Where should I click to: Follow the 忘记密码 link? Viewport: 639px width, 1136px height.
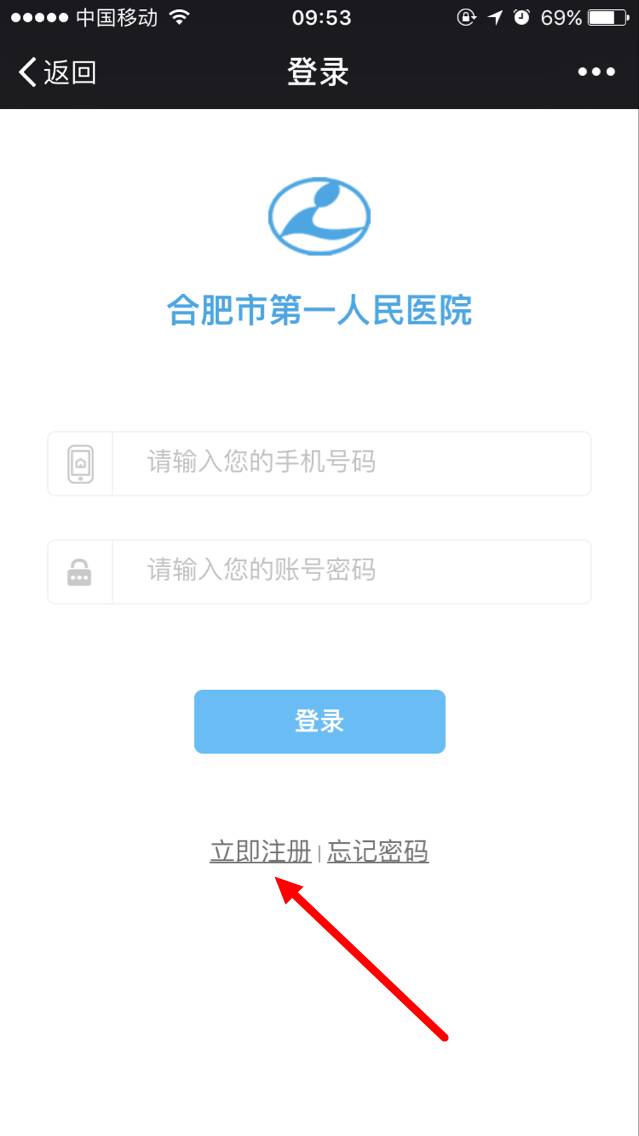coord(378,852)
